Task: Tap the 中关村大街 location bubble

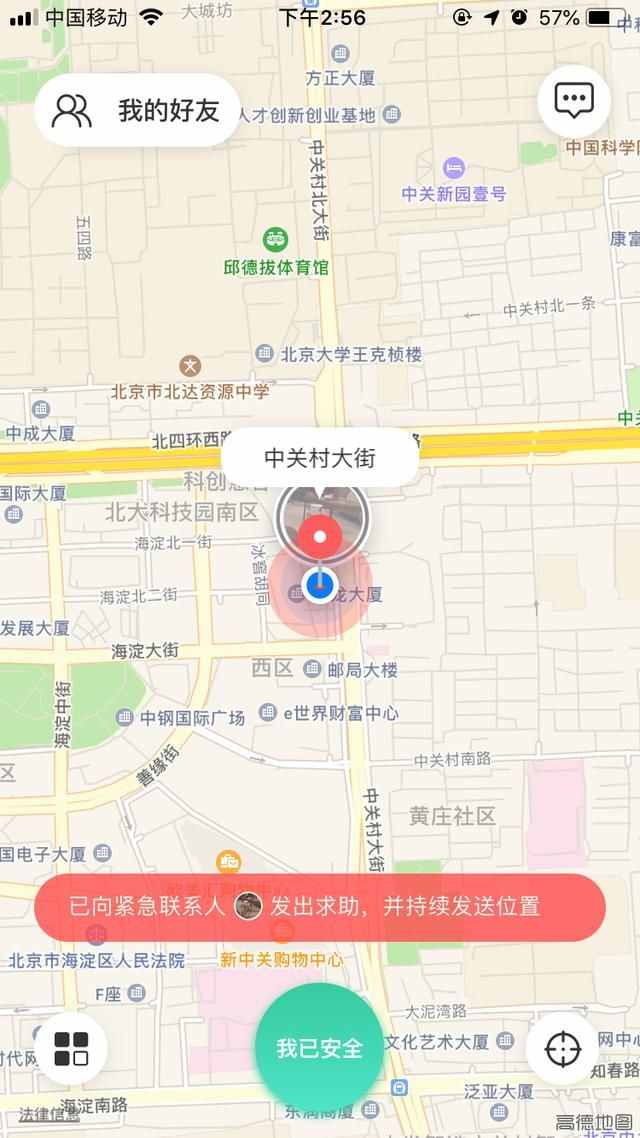Action: 319,459
